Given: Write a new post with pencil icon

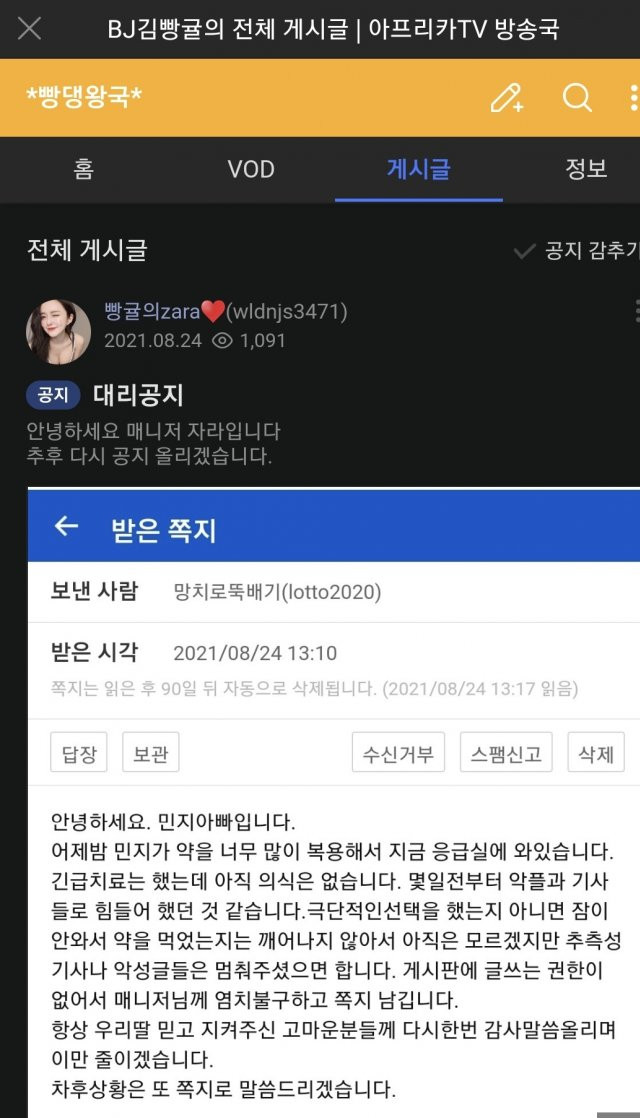Looking at the screenshot, I should [x=507, y=97].
